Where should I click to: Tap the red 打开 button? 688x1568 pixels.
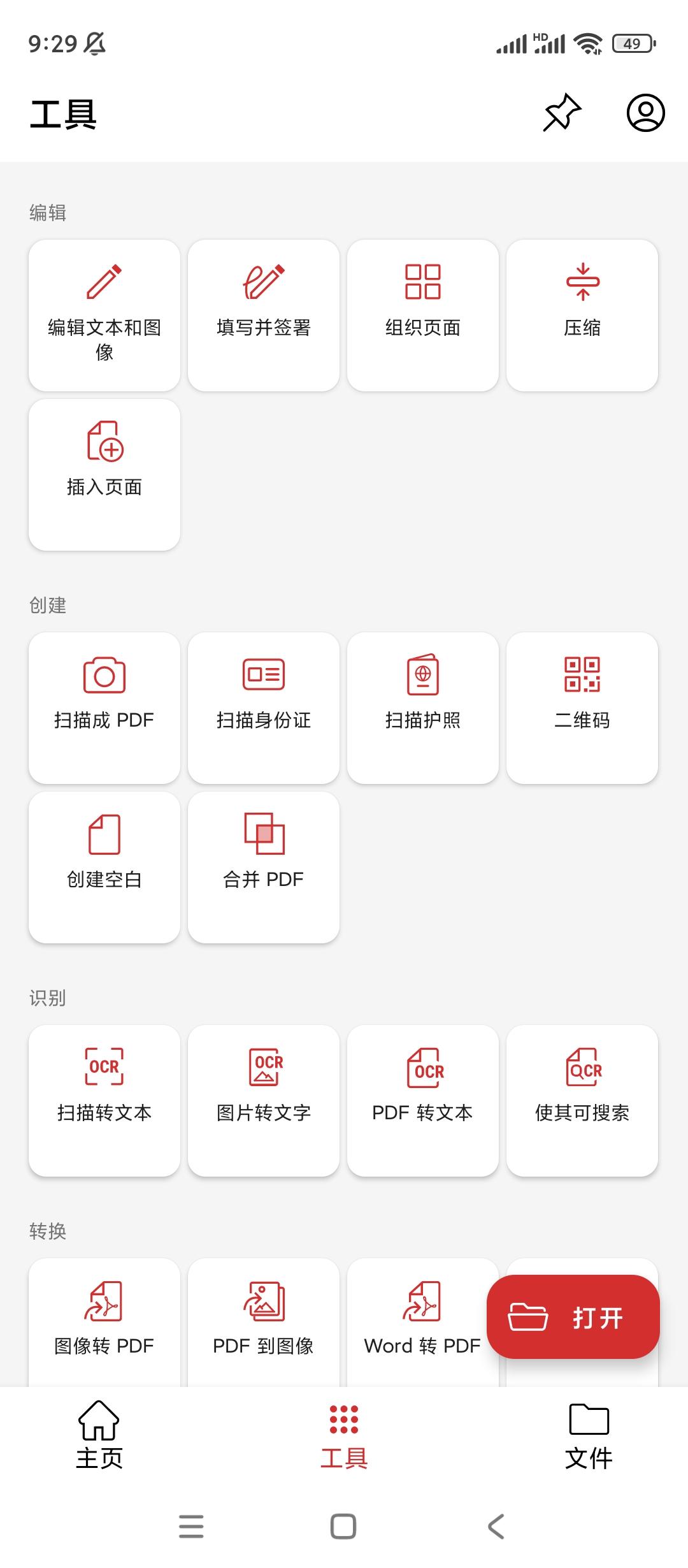point(573,1317)
